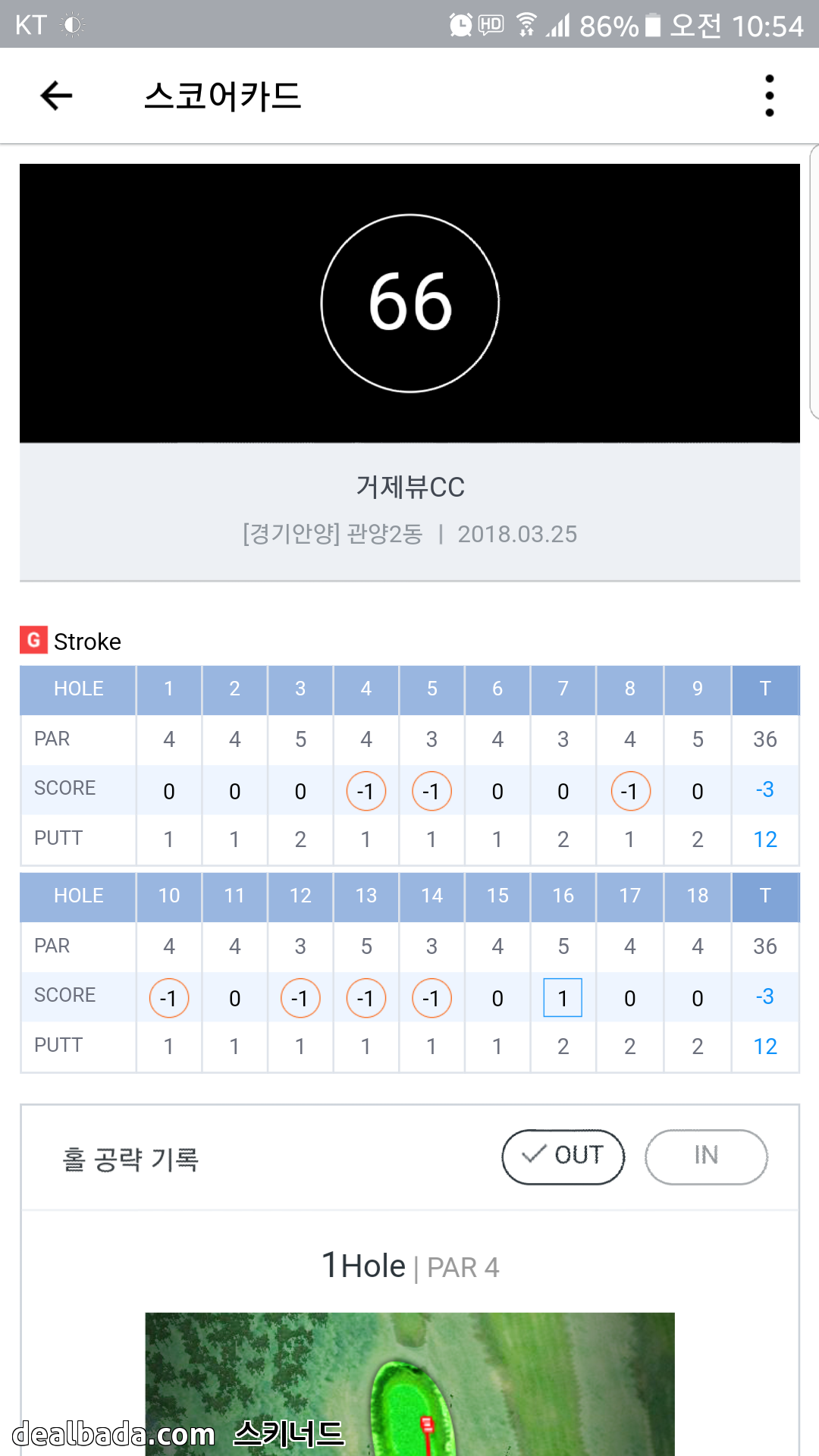The image size is (819, 1456).
Task: Open the 1Hole course map image
Action: click(409, 1383)
